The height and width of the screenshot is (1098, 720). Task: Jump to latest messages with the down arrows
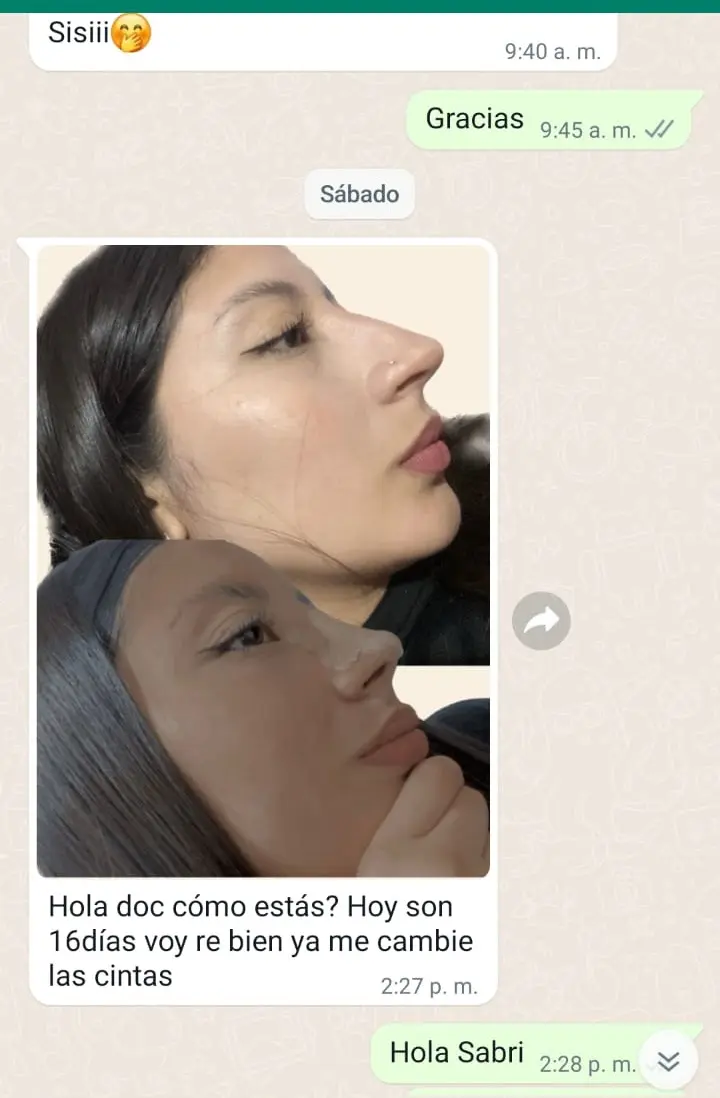point(668,1060)
